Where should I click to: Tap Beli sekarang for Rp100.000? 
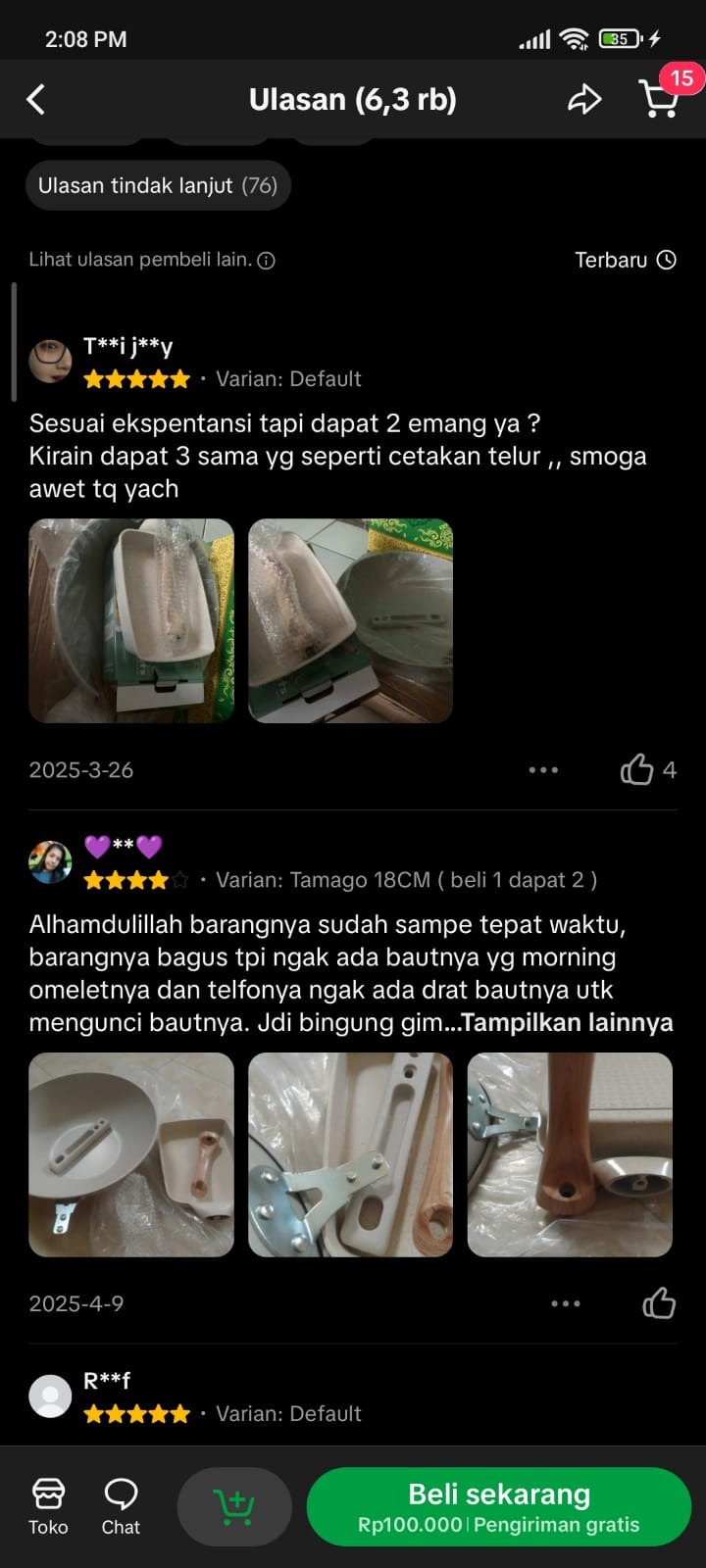point(499,1506)
